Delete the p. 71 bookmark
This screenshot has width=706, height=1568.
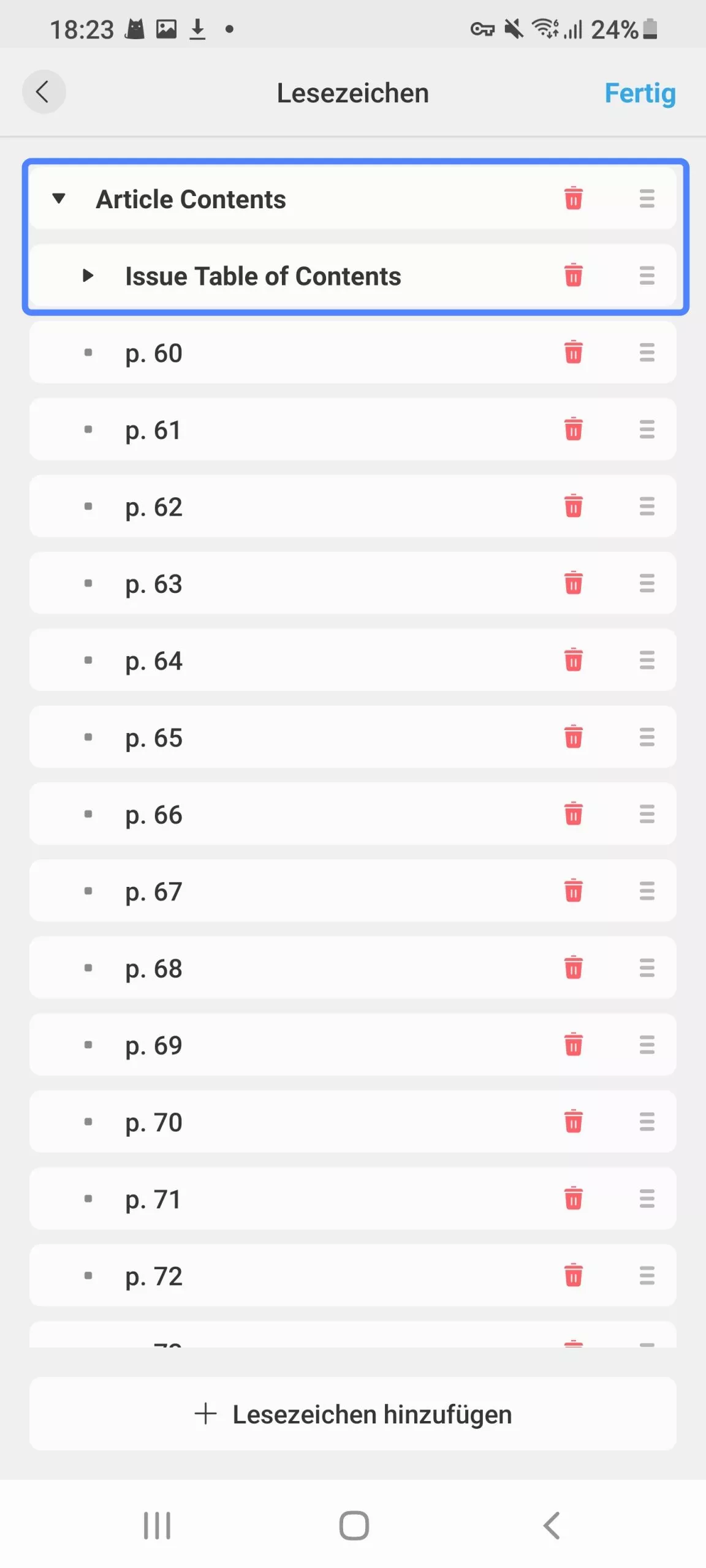[x=573, y=1199]
